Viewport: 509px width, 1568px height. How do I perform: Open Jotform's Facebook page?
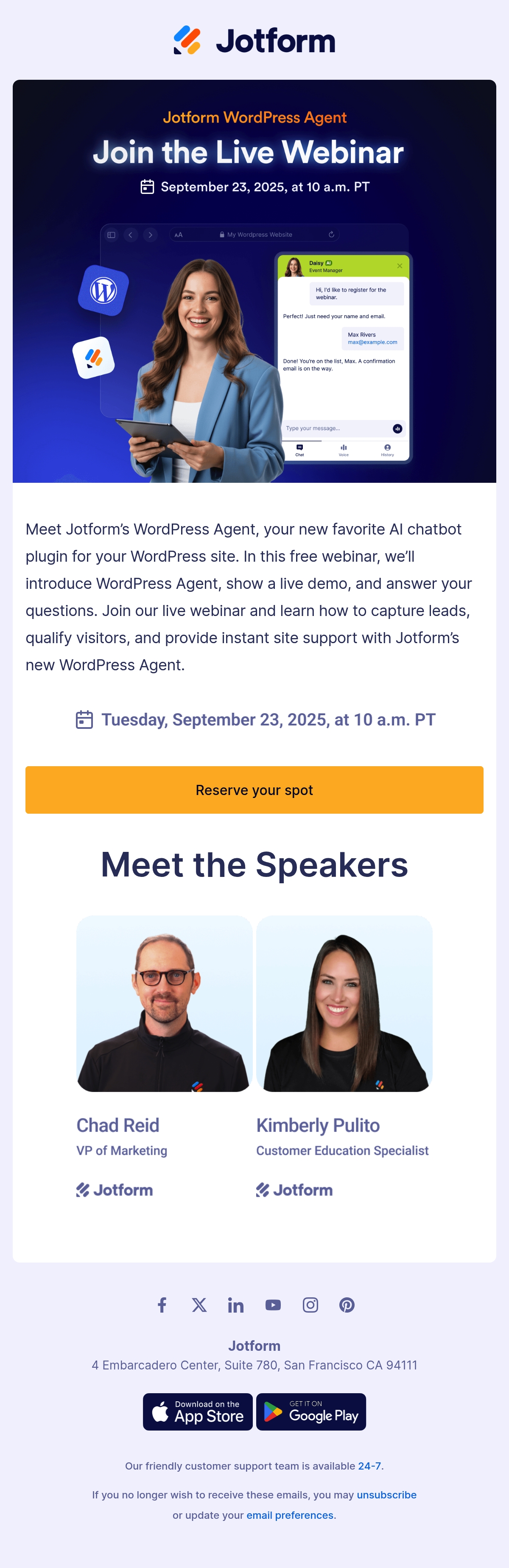(162, 1305)
